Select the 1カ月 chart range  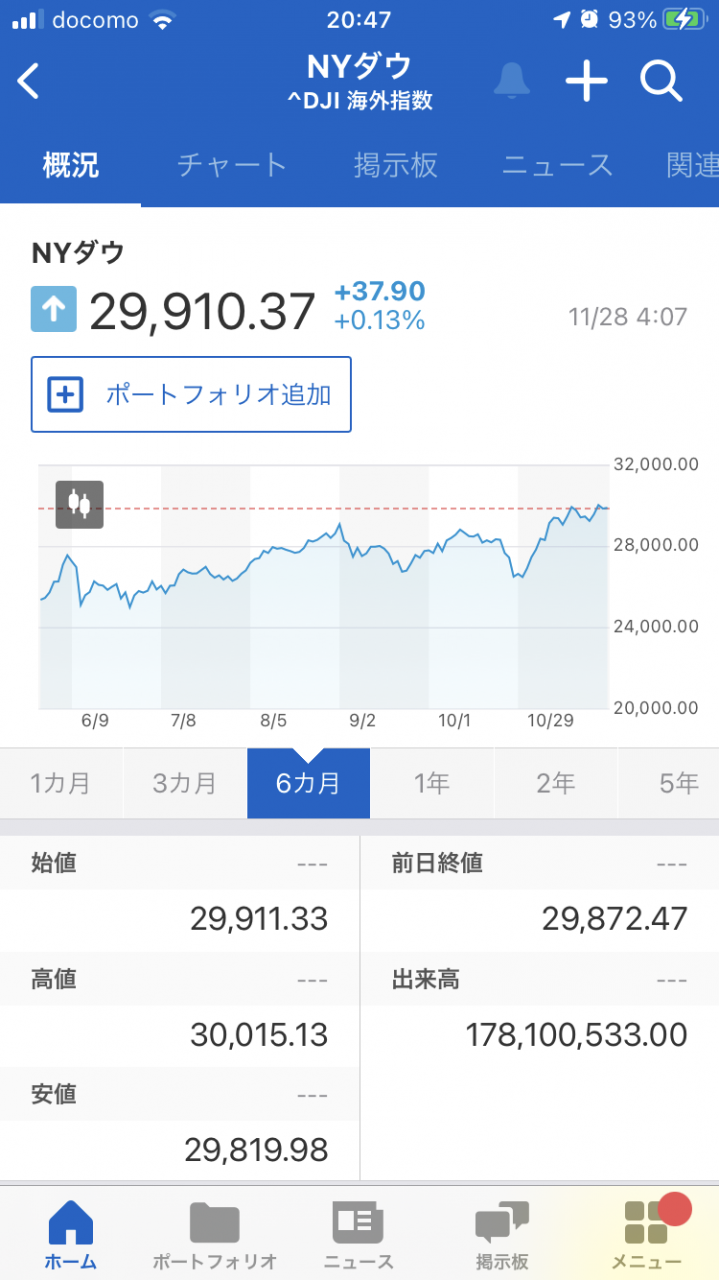[x=61, y=783]
